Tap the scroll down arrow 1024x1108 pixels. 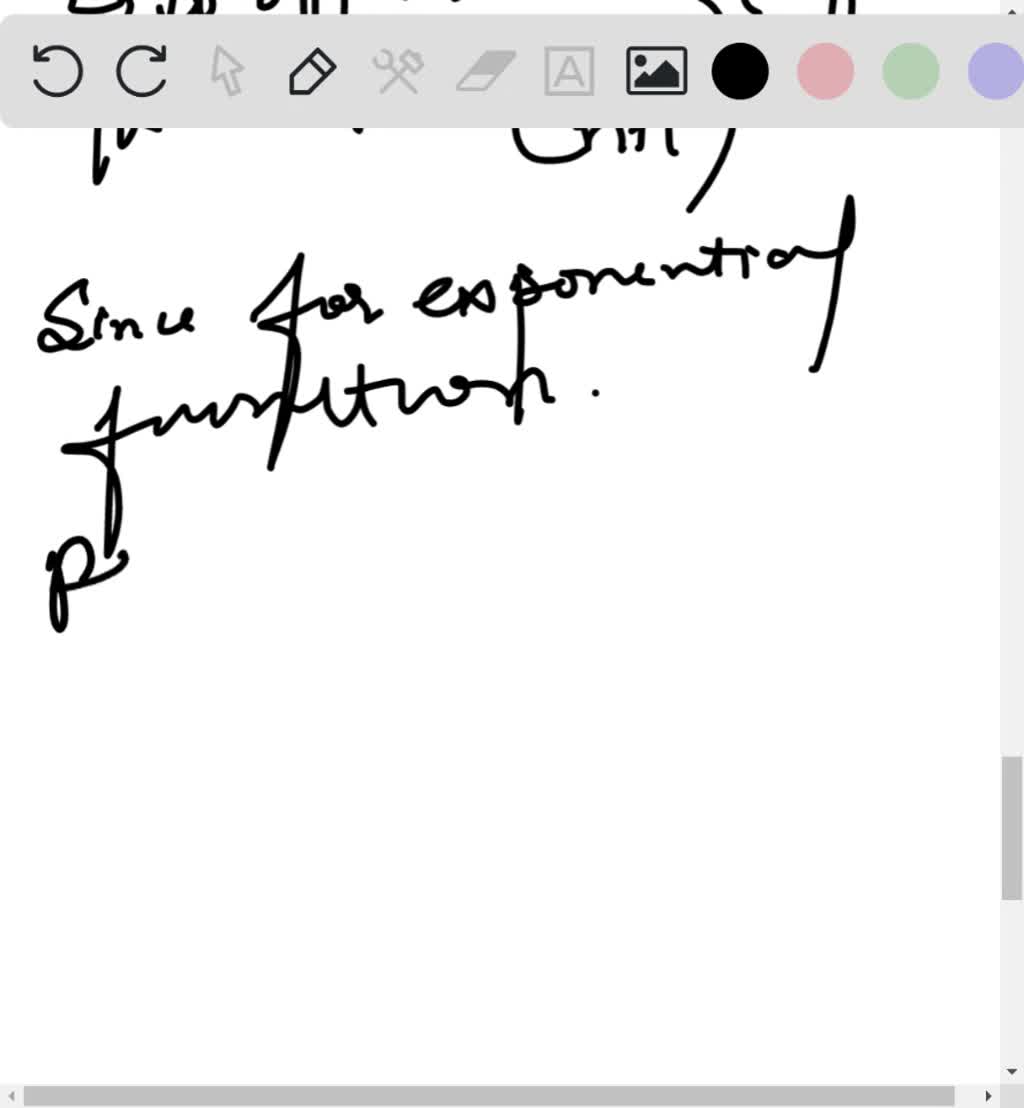[1012, 1070]
